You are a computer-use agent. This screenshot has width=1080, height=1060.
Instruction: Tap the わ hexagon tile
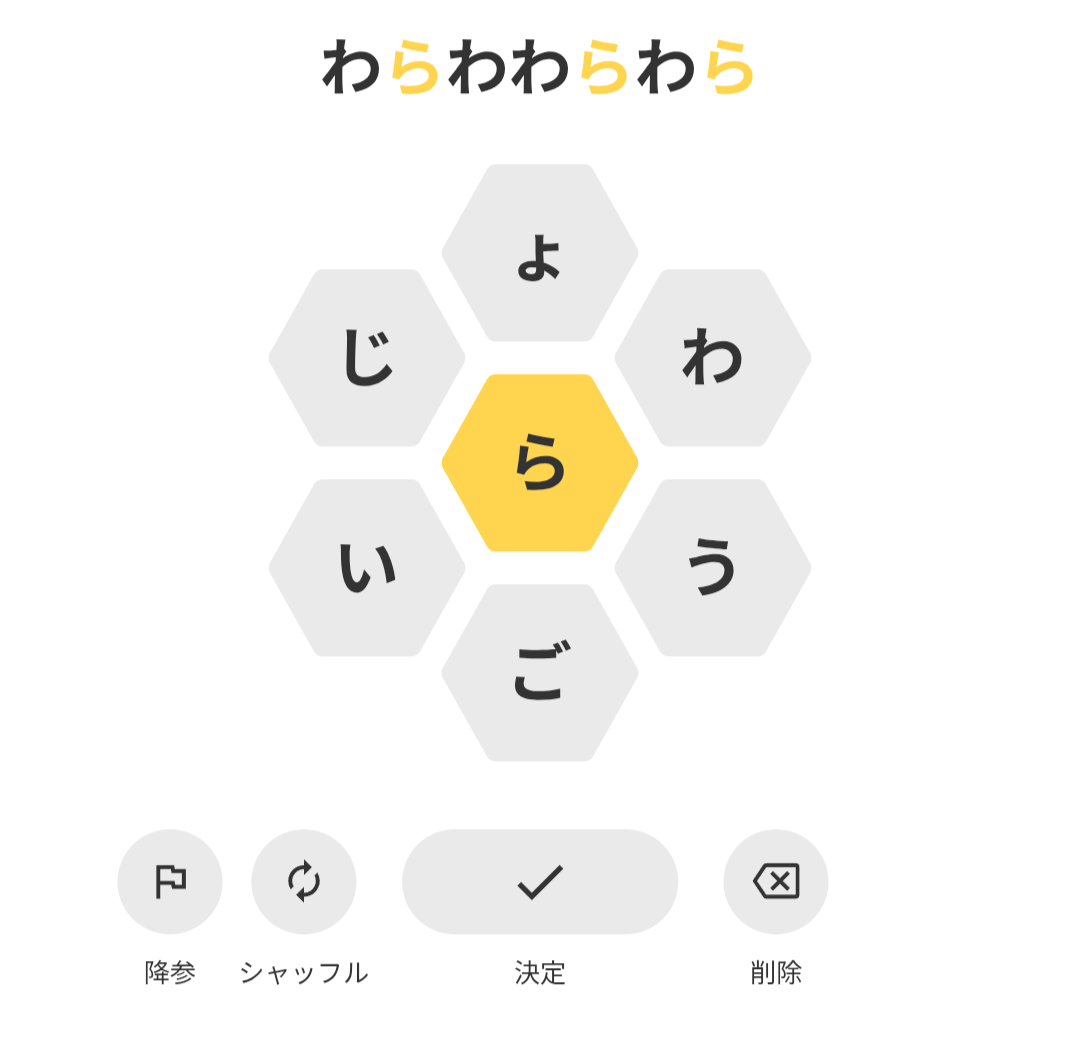[x=712, y=357]
